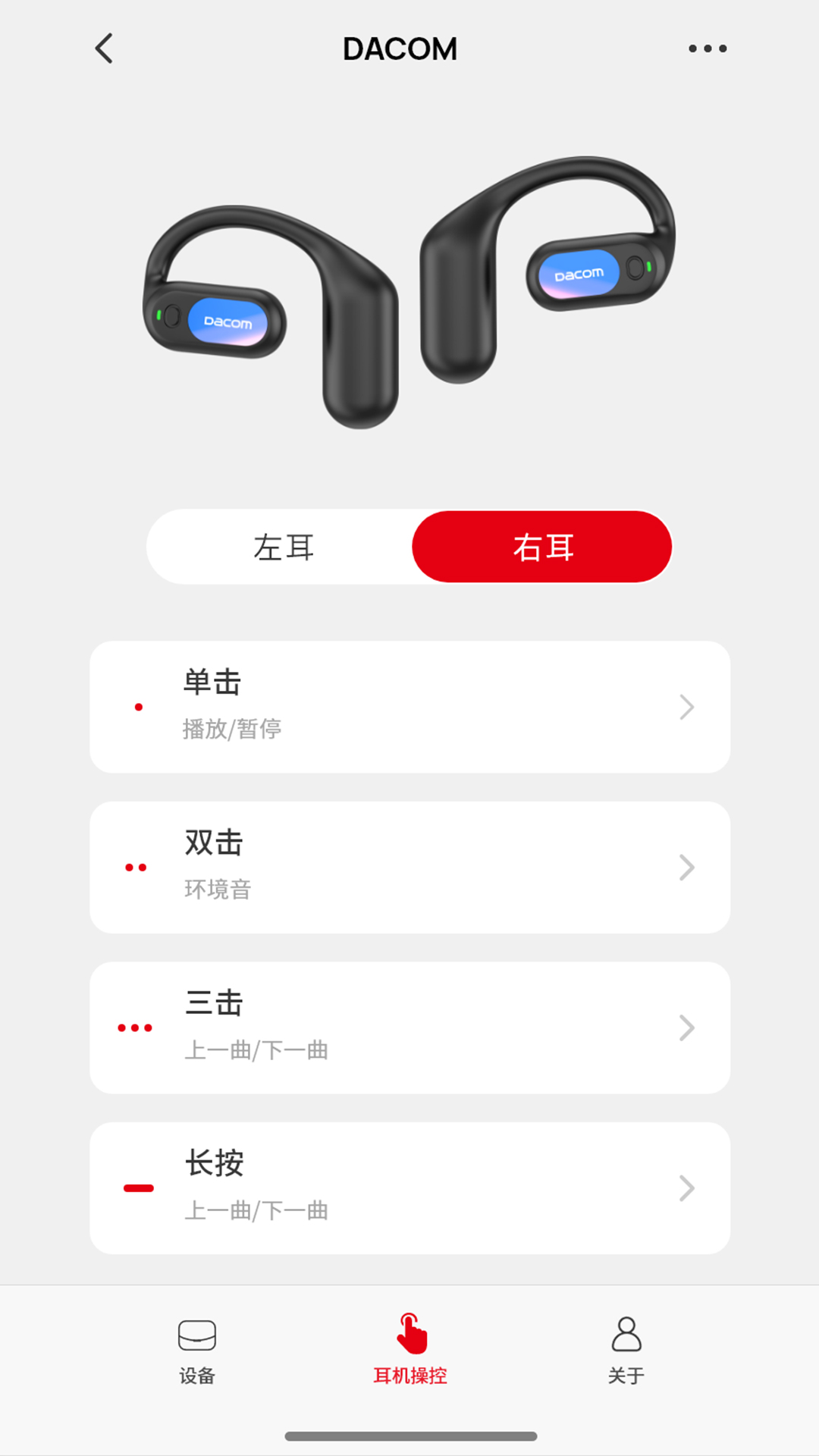Select the 右耳 right ear option

(x=541, y=546)
